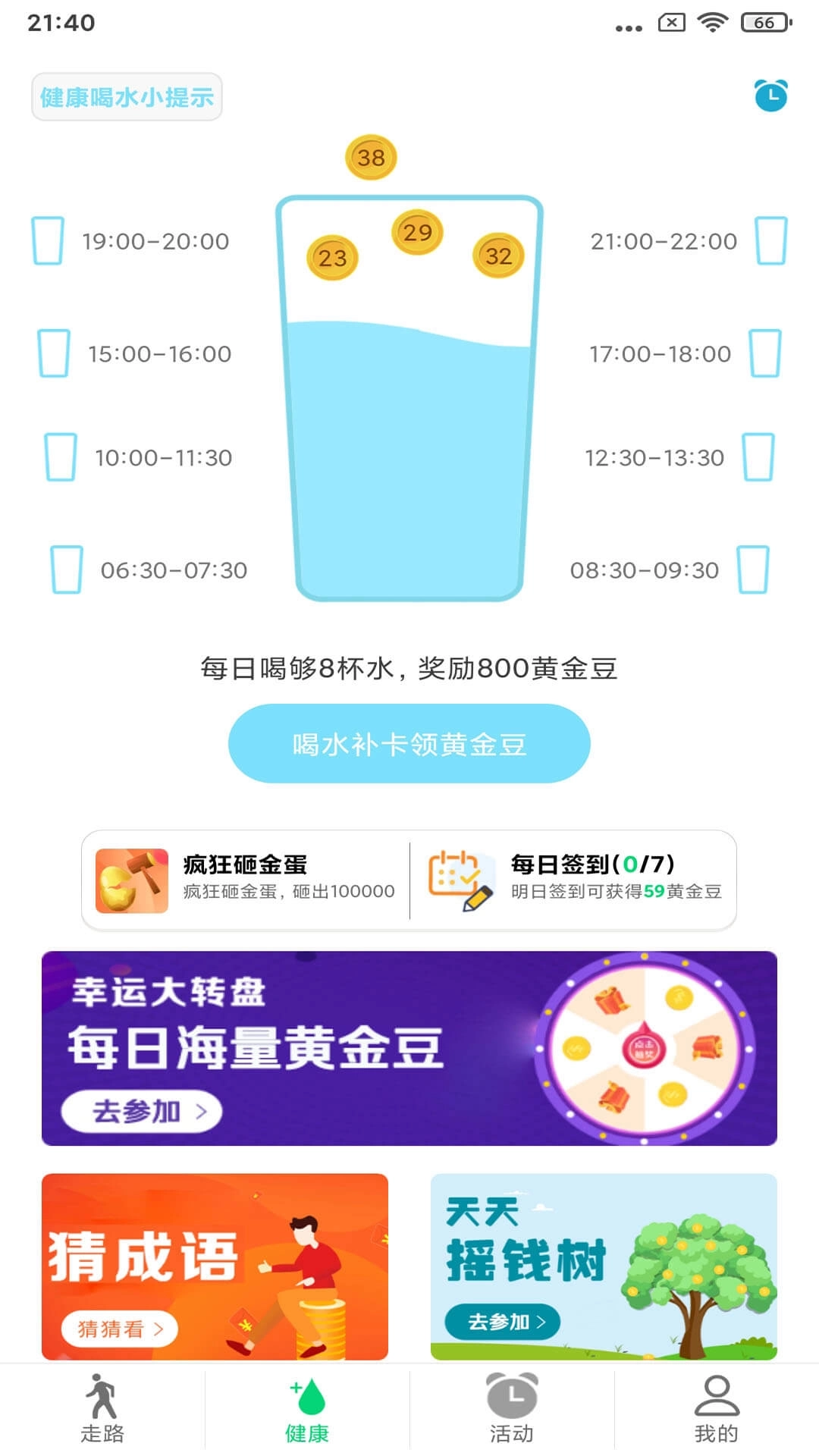Open the drink reminder alarm clock icon
The width and height of the screenshot is (819, 1456).
pyautogui.click(x=770, y=96)
